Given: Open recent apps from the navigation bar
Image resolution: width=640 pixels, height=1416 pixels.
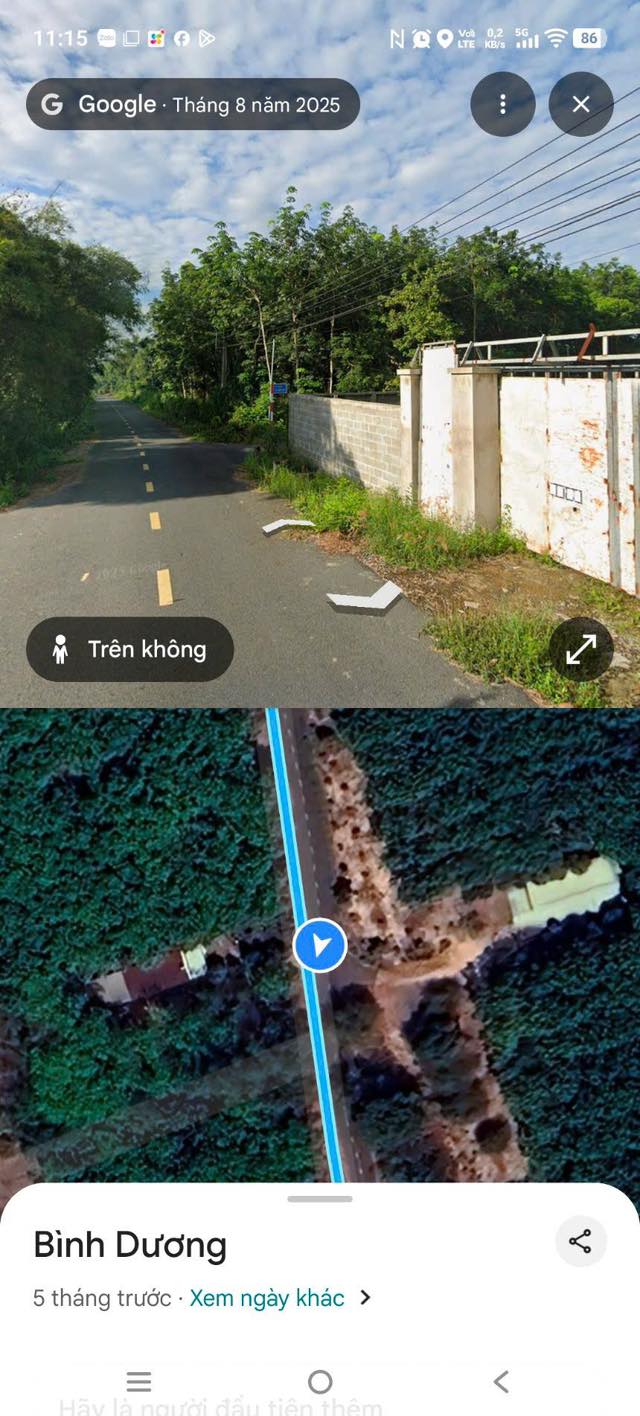Looking at the screenshot, I should pyautogui.click(x=139, y=1382).
